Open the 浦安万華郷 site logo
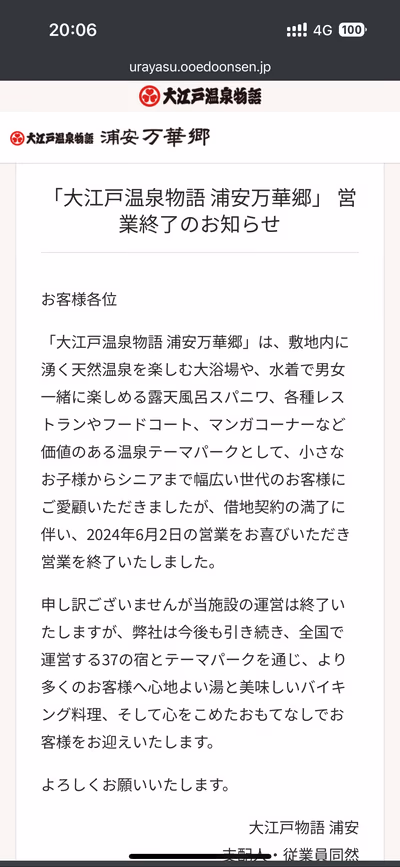Viewport: 400px width, 867px height. pyautogui.click(x=110, y=137)
